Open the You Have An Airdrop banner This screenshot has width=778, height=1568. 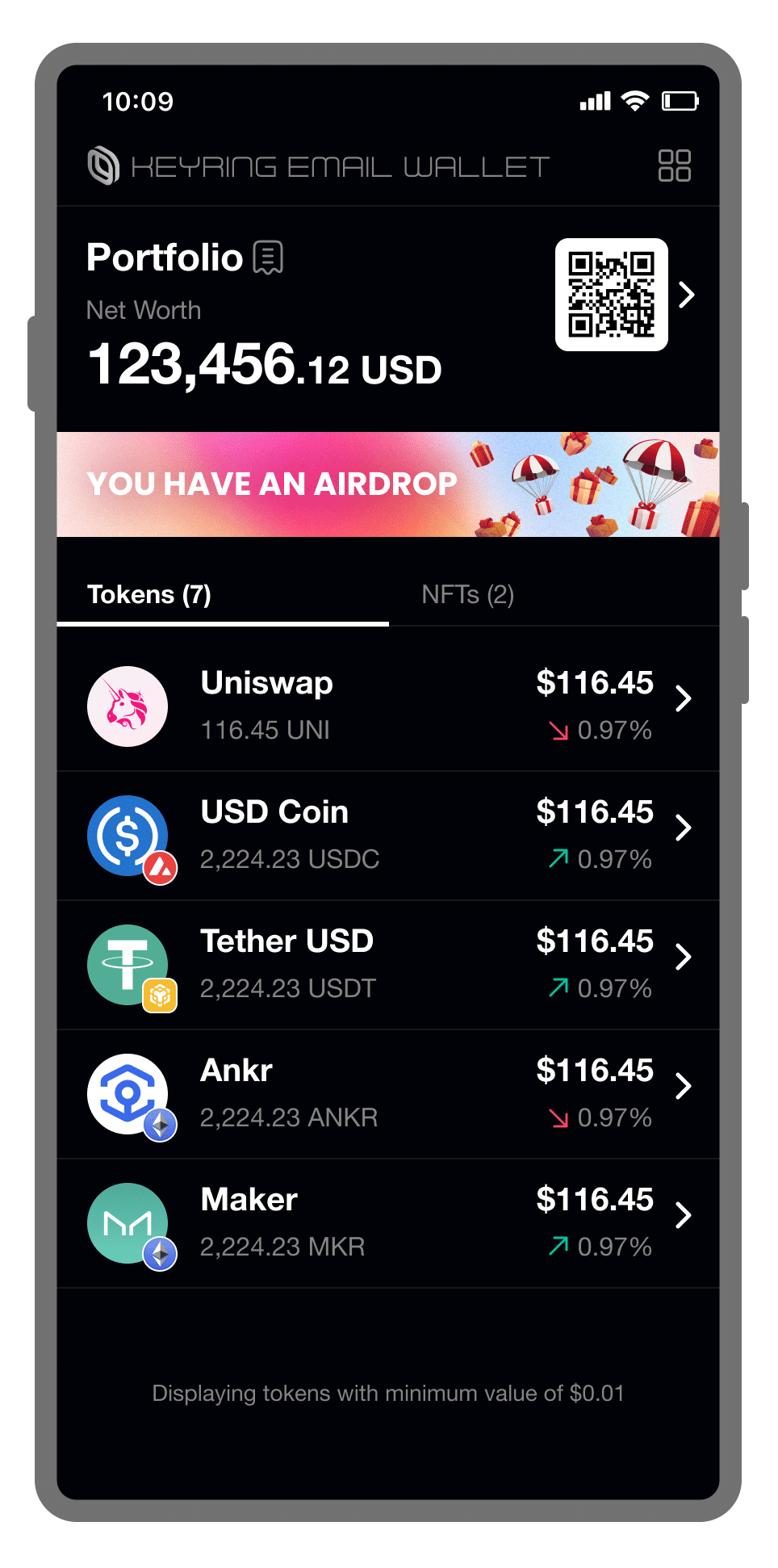click(x=387, y=484)
